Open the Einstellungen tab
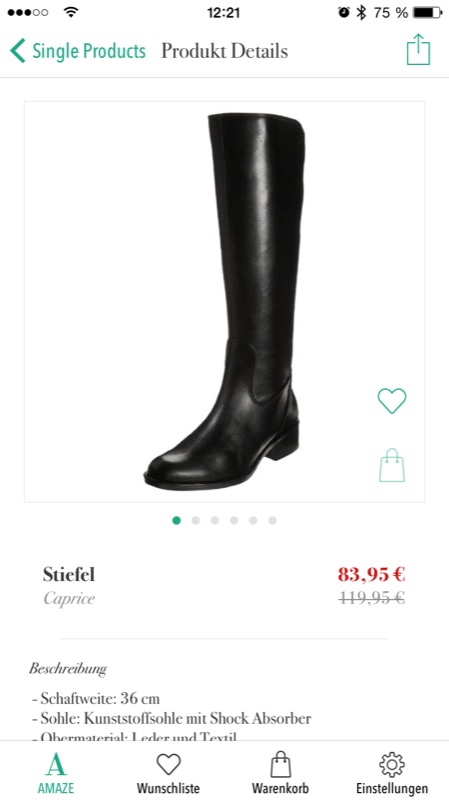The image size is (449, 800). [x=392, y=771]
